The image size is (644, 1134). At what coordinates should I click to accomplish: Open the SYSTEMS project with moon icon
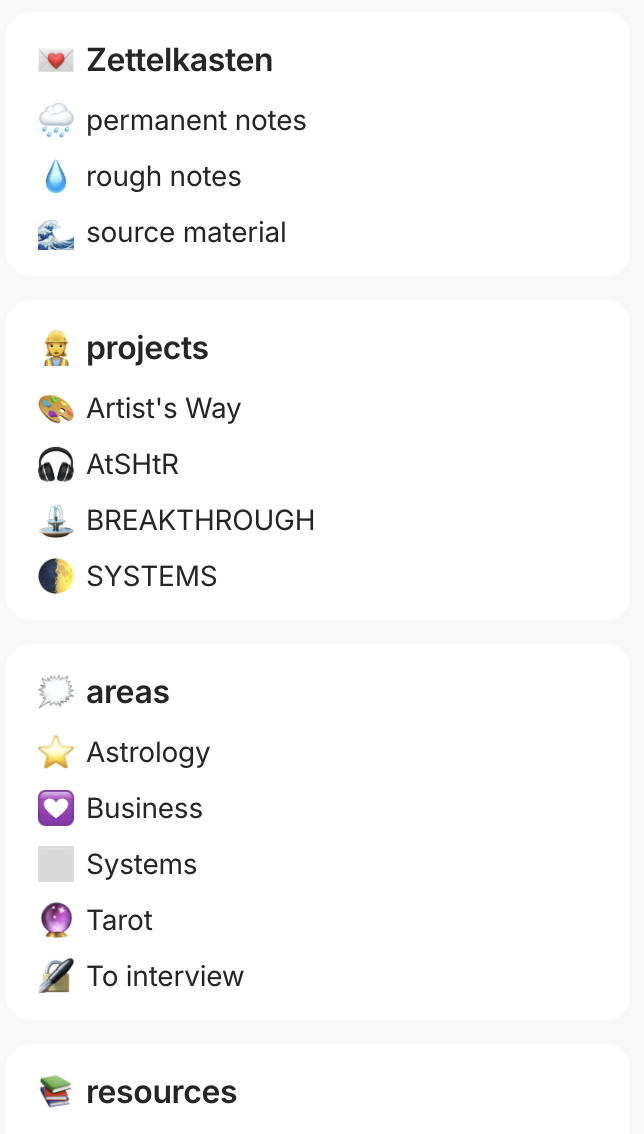(x=151, y=577)
